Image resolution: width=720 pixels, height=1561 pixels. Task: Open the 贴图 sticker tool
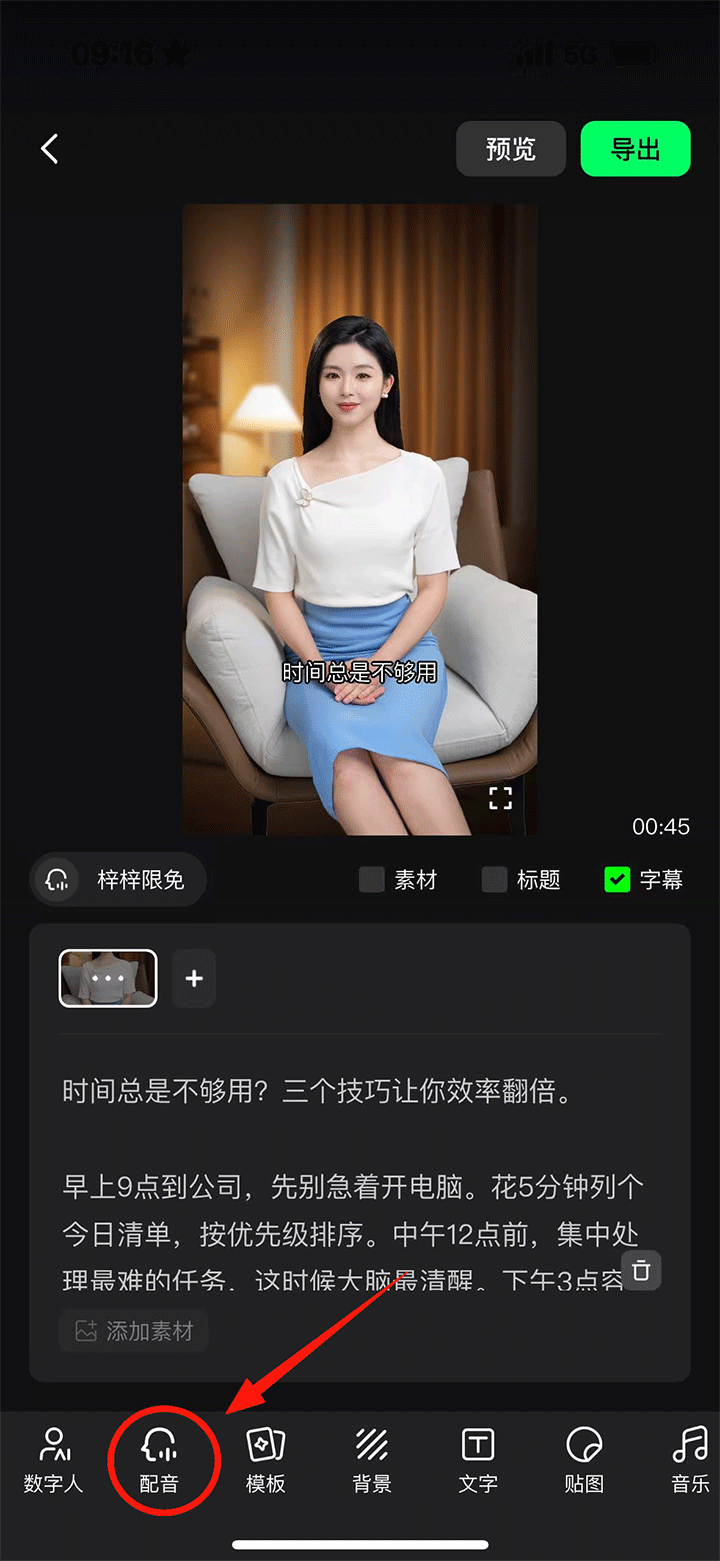(583, 1458)
